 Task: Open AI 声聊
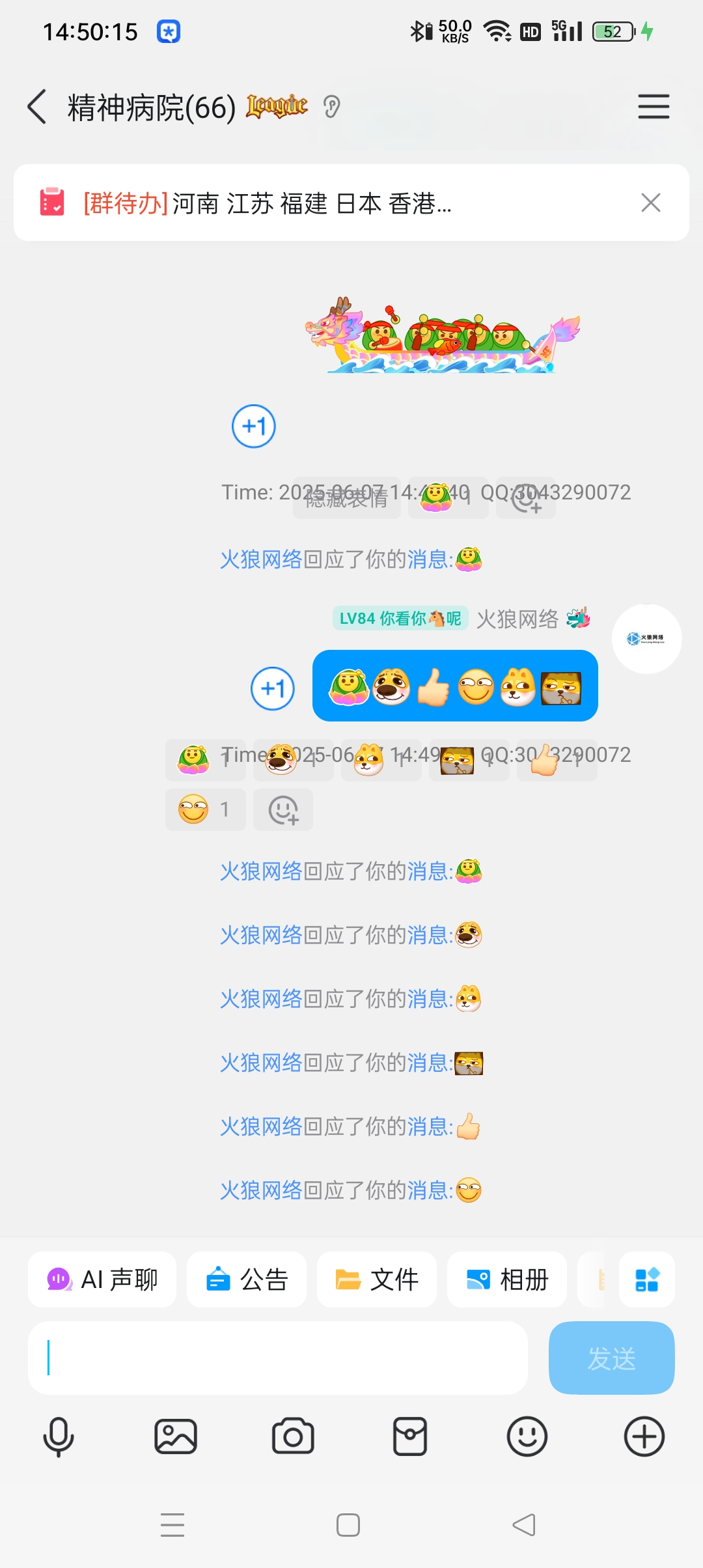click(102, 1280)
